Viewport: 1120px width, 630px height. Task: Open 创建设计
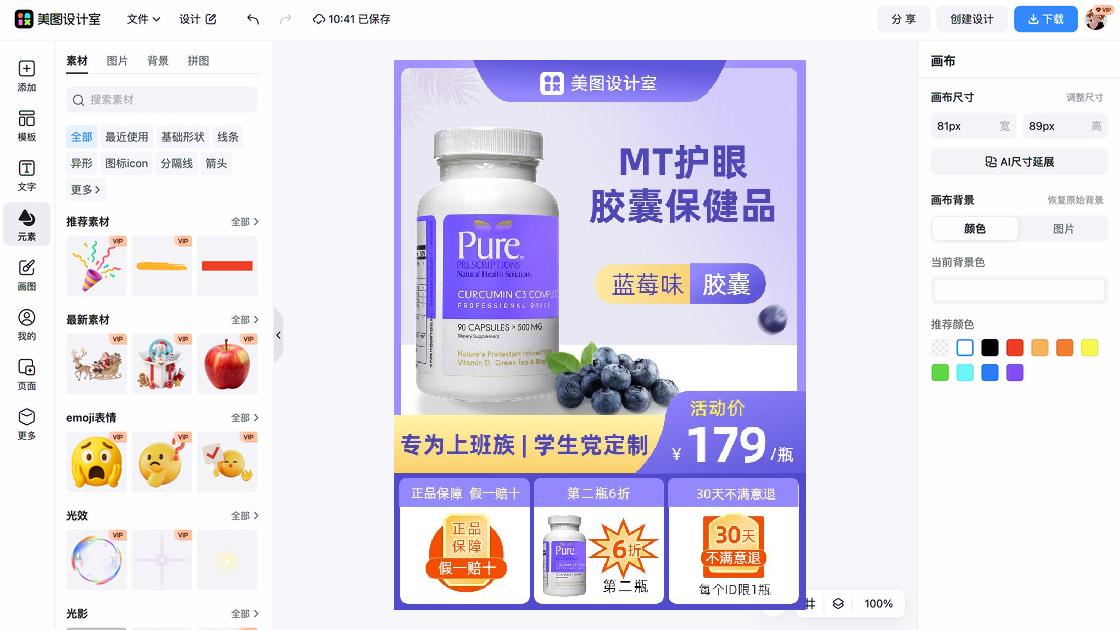click(x=971, y=19)
